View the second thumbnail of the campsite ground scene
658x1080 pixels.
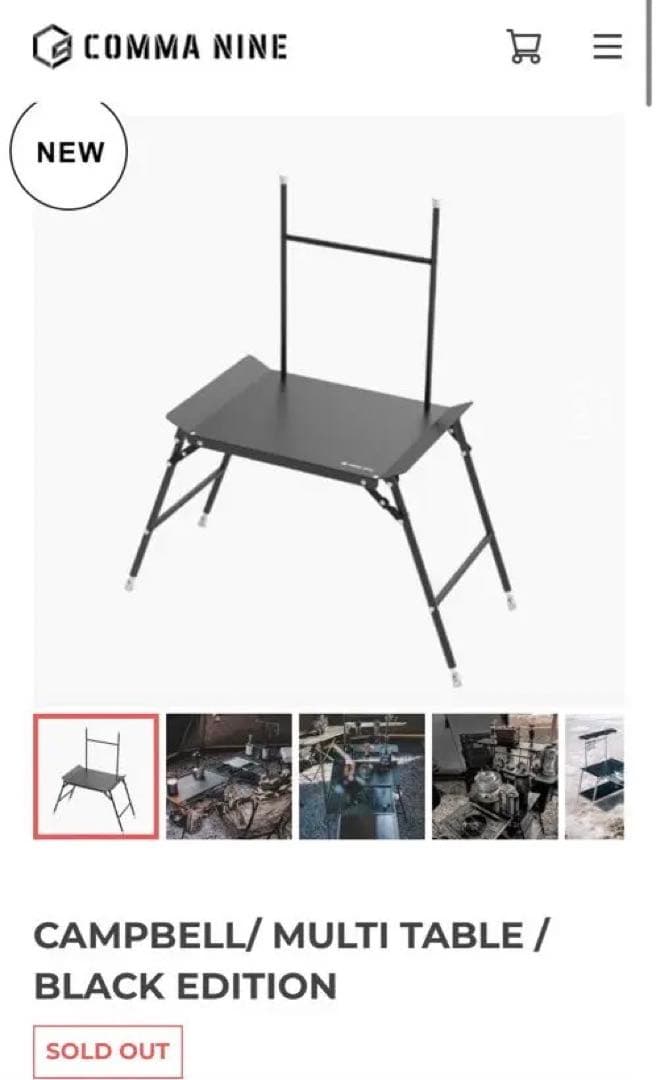click(229, 776)
